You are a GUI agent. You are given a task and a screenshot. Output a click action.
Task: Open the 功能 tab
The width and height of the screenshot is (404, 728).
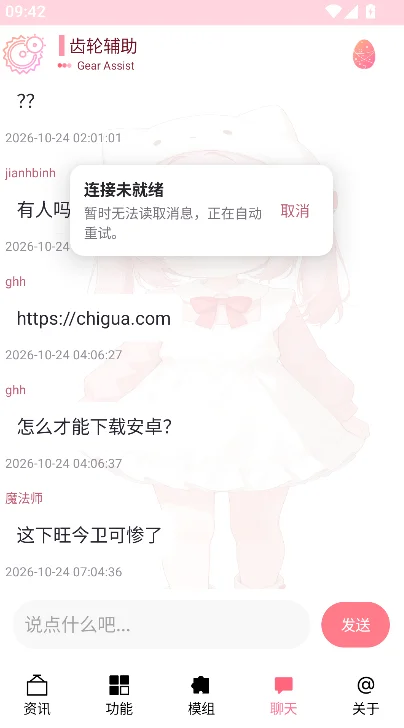pyautogui.click(x=119, y=695)
